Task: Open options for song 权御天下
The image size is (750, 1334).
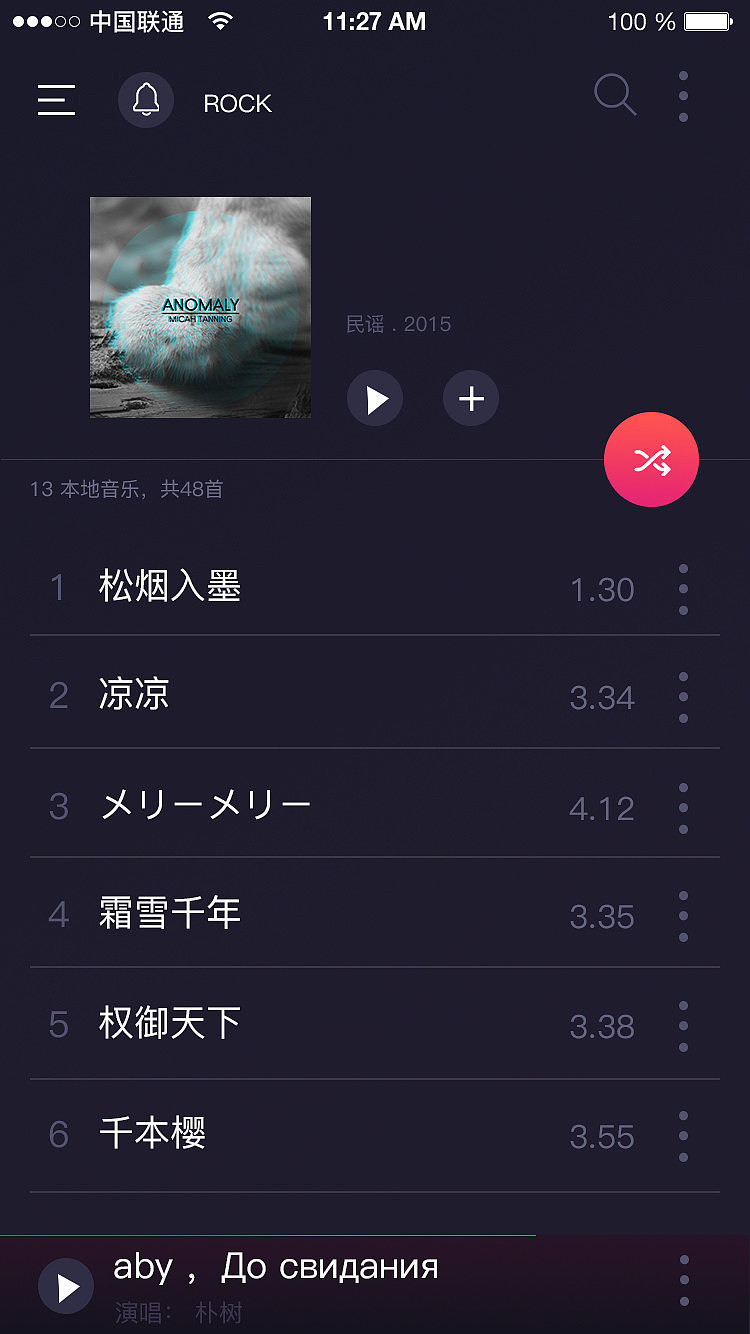Action: [683, 1025]
